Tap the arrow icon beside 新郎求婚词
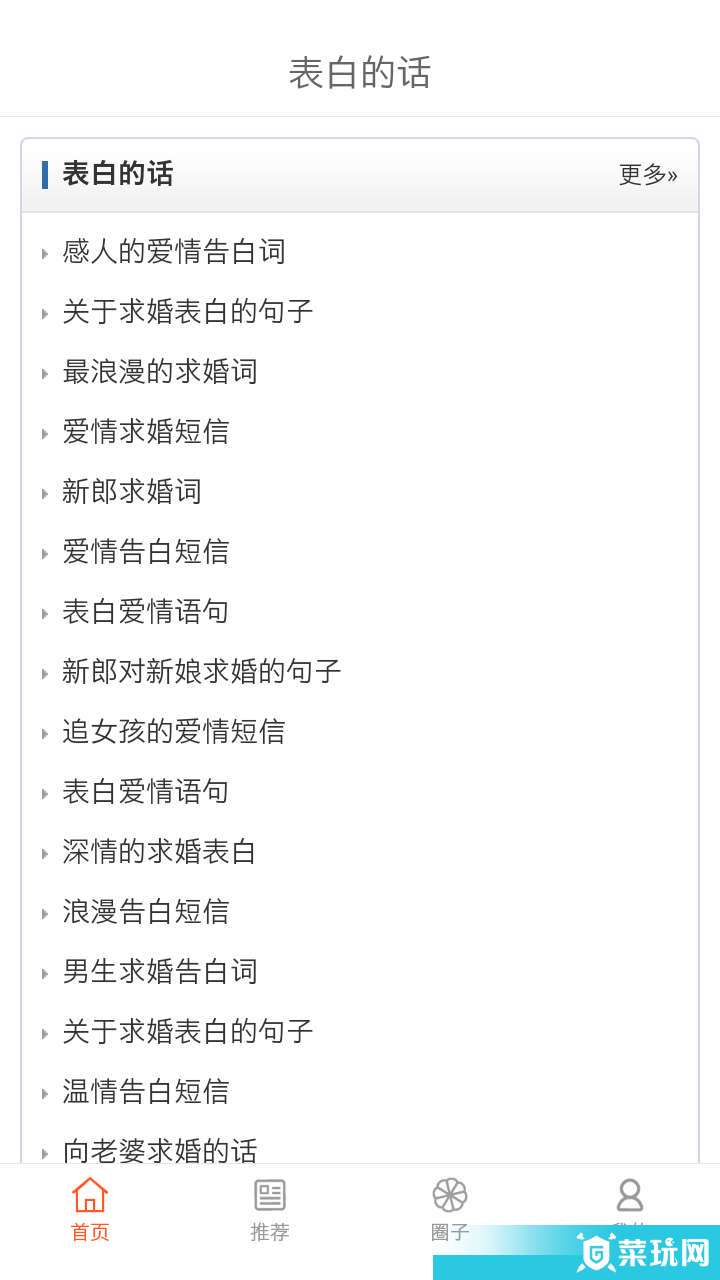The height and width of the screenshot is (1280, 720). pos(45,493)
